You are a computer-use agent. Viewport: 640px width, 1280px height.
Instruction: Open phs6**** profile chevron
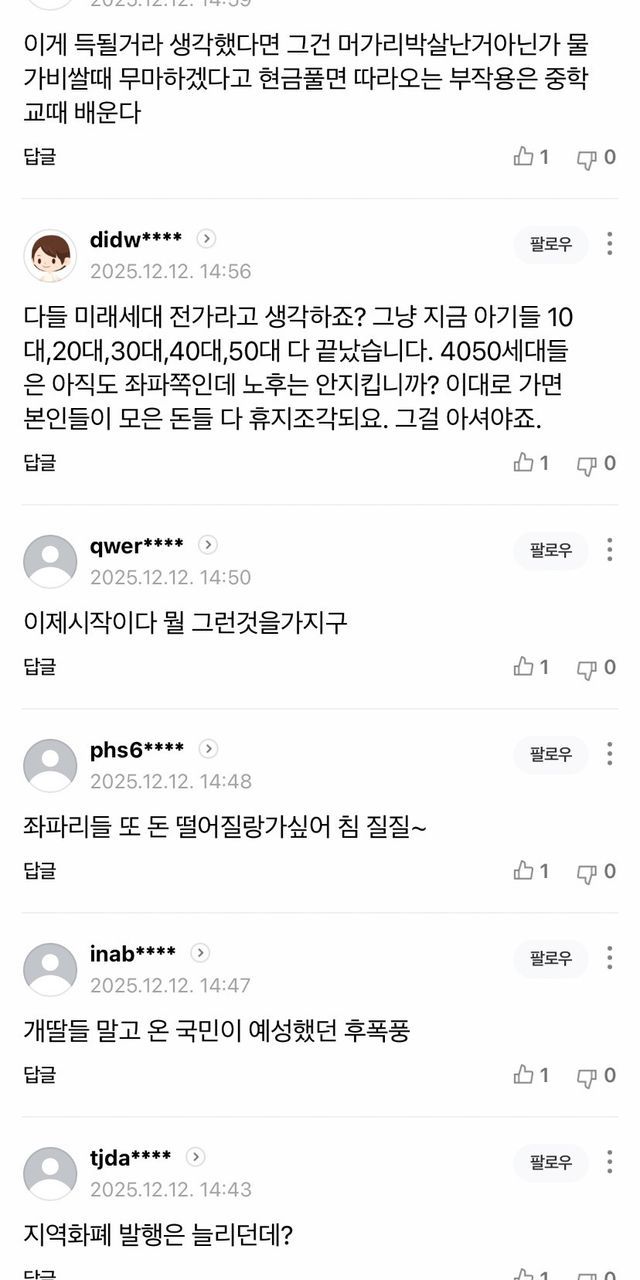[x=207, y=749]
